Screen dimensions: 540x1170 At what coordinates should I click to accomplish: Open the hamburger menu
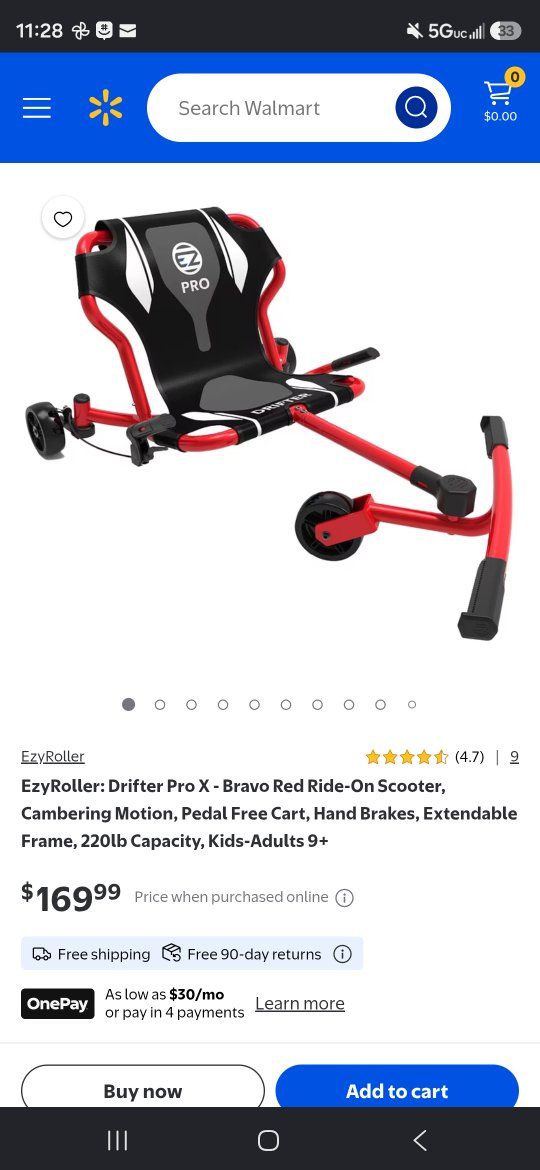point(37,108)
